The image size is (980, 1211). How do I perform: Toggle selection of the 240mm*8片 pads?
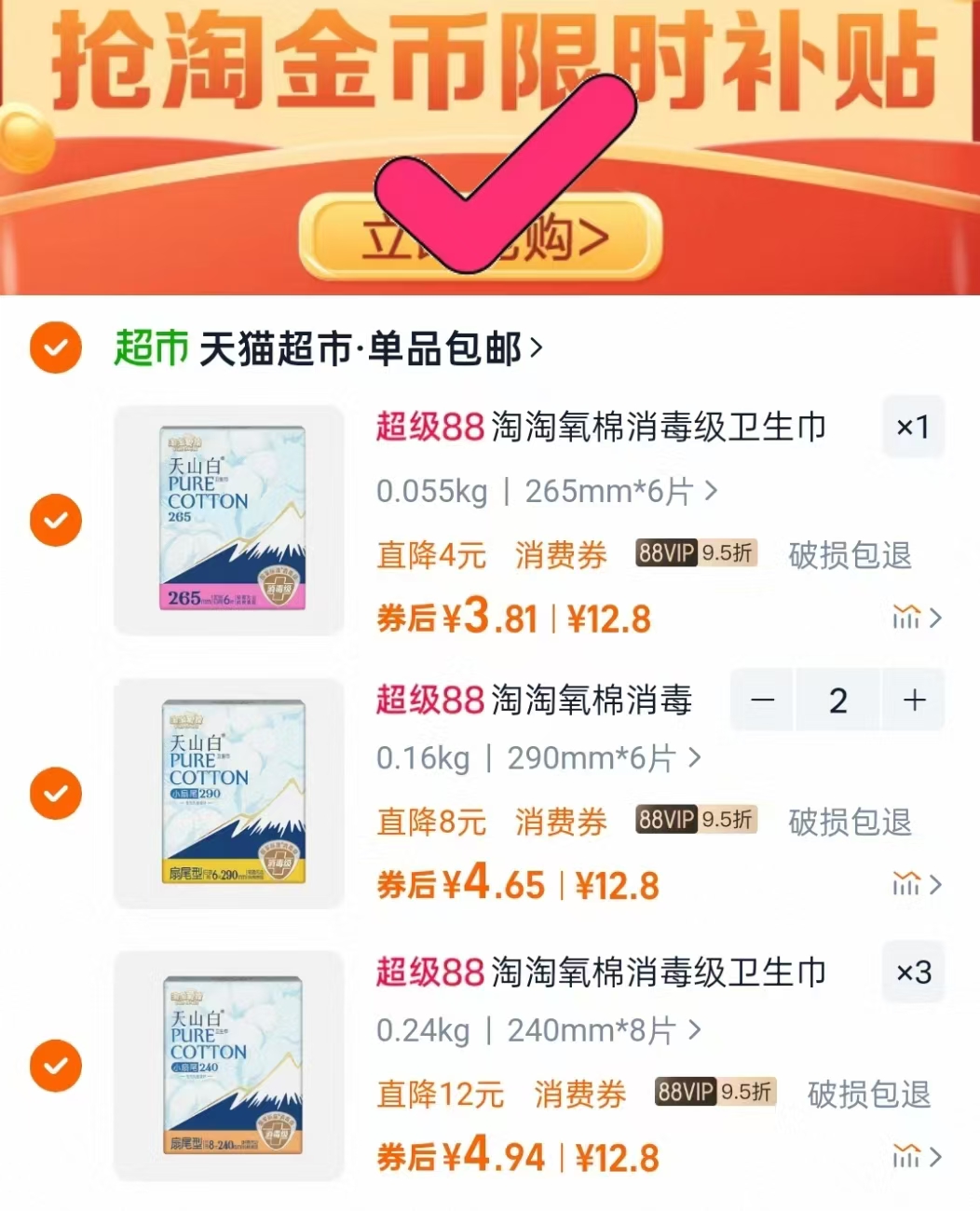(55, 1065)
